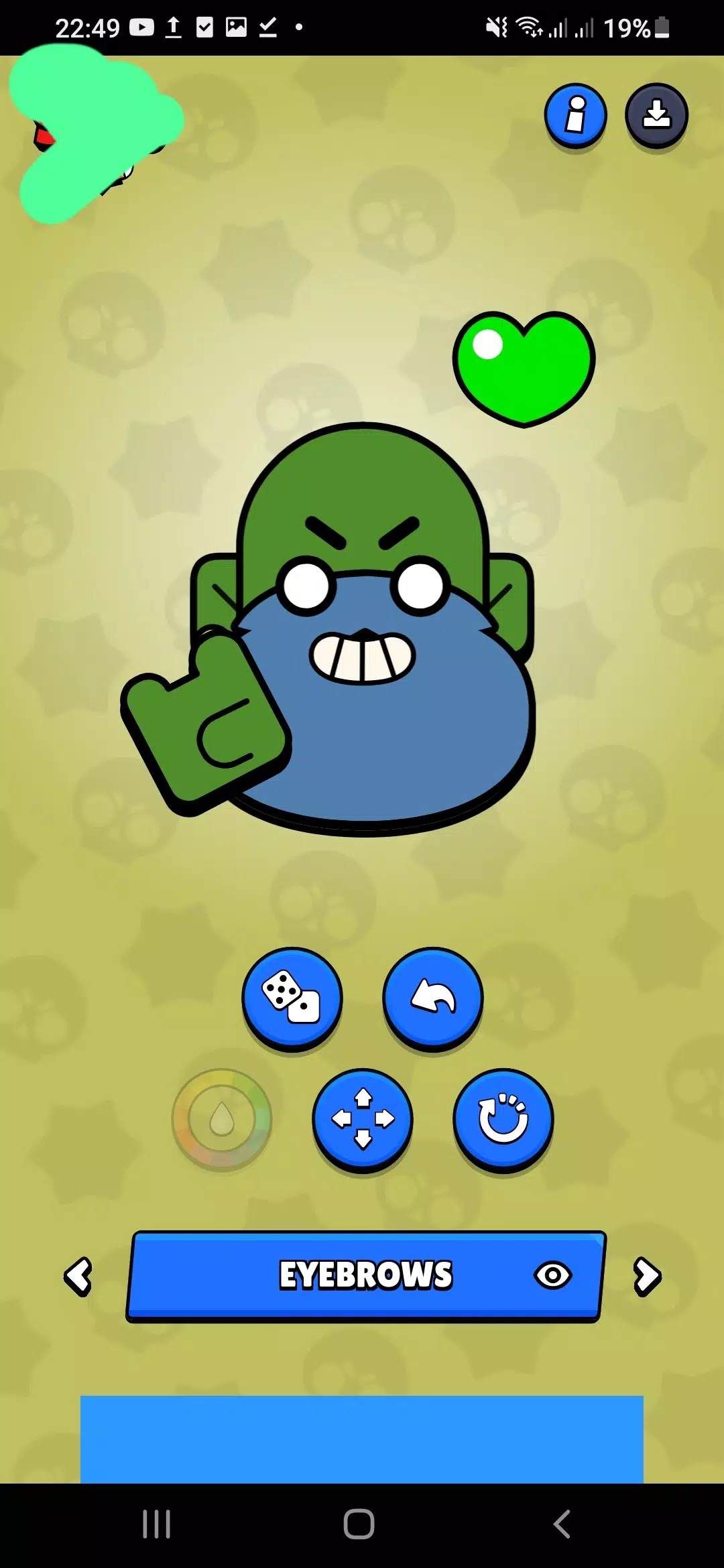Open the info button
The width and height of the screenshot is (724, 1568).
click(575, 115)
